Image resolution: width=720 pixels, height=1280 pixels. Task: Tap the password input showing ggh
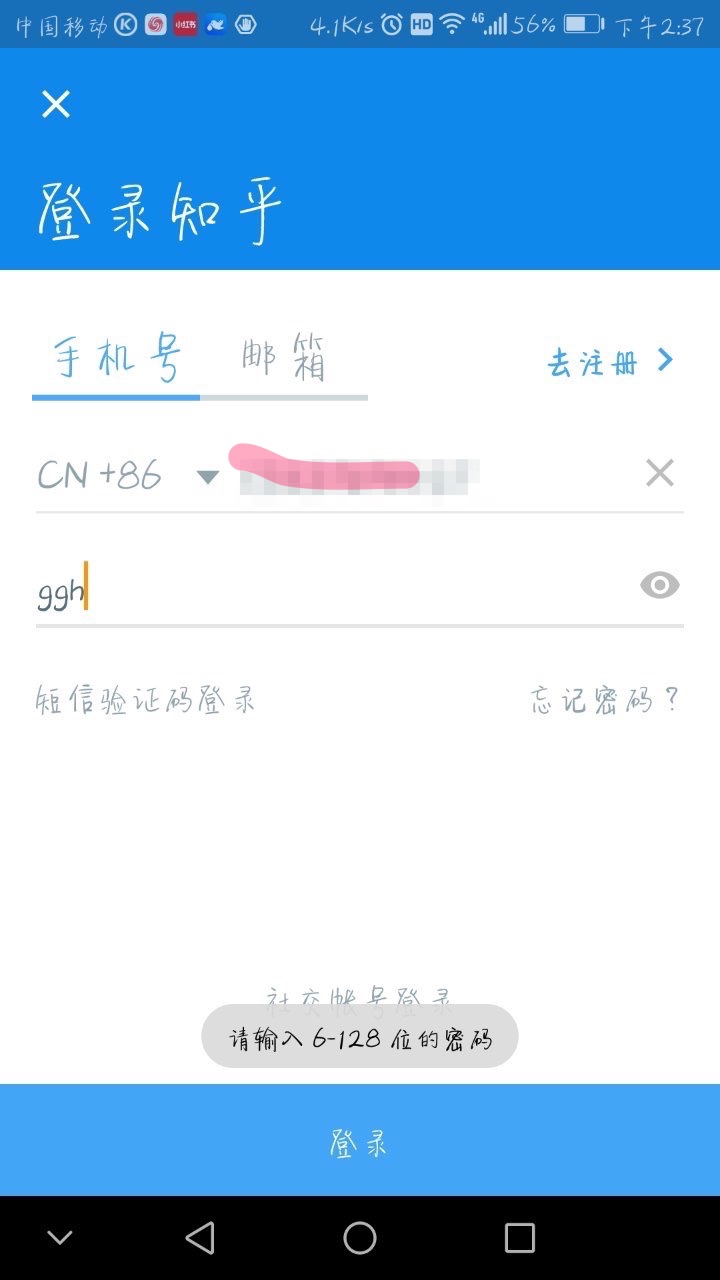(x=300, y=584)
